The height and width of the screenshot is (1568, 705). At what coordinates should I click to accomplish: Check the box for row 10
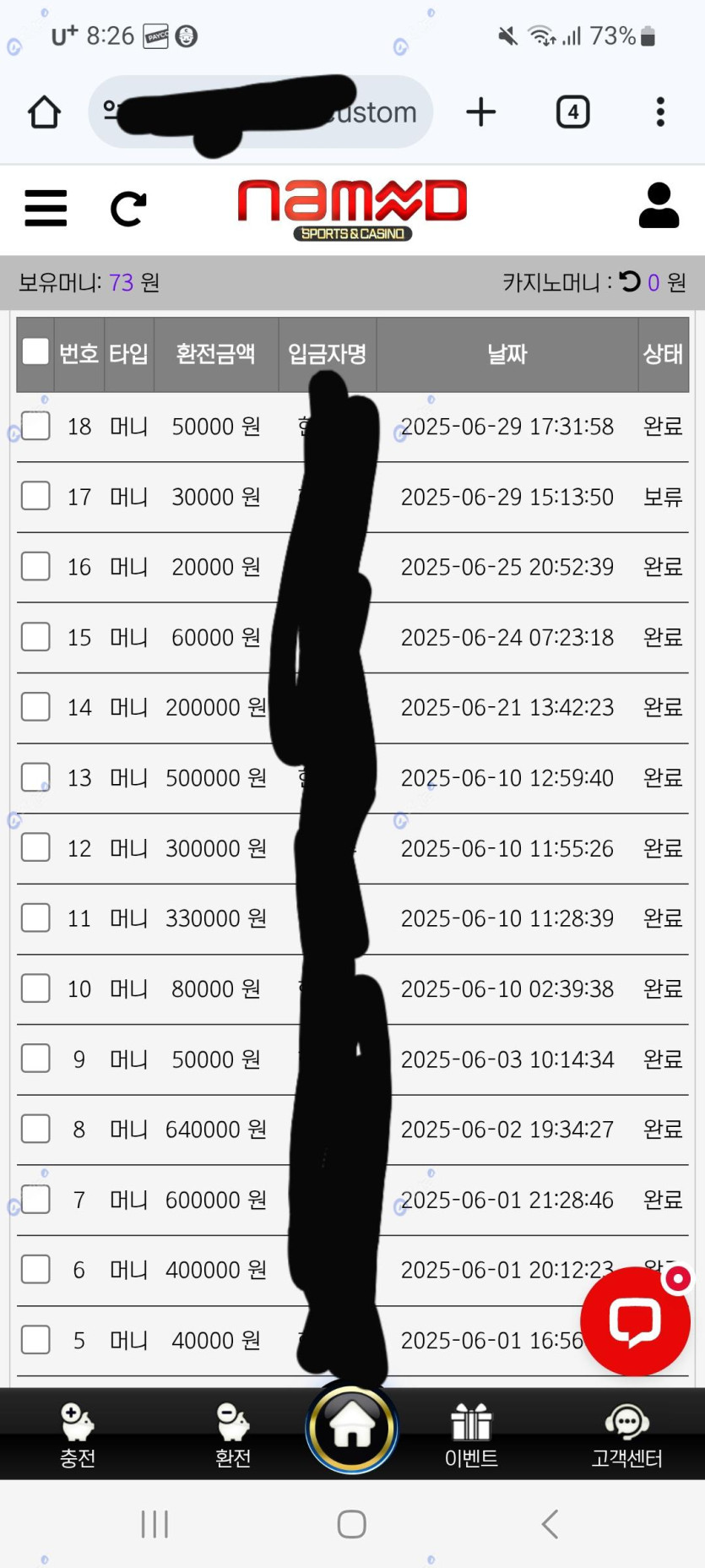35,988
